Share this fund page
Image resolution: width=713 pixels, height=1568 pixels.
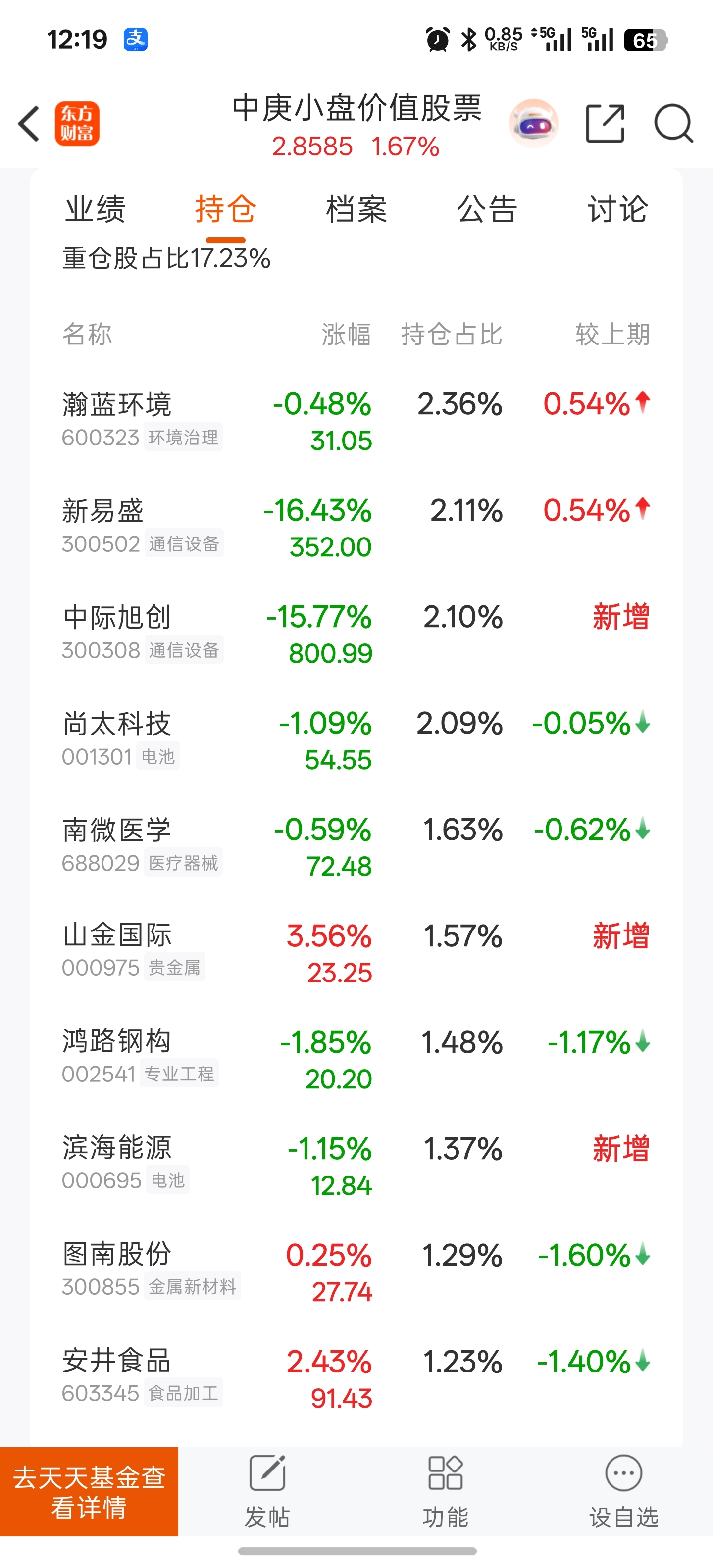(605, 124)
